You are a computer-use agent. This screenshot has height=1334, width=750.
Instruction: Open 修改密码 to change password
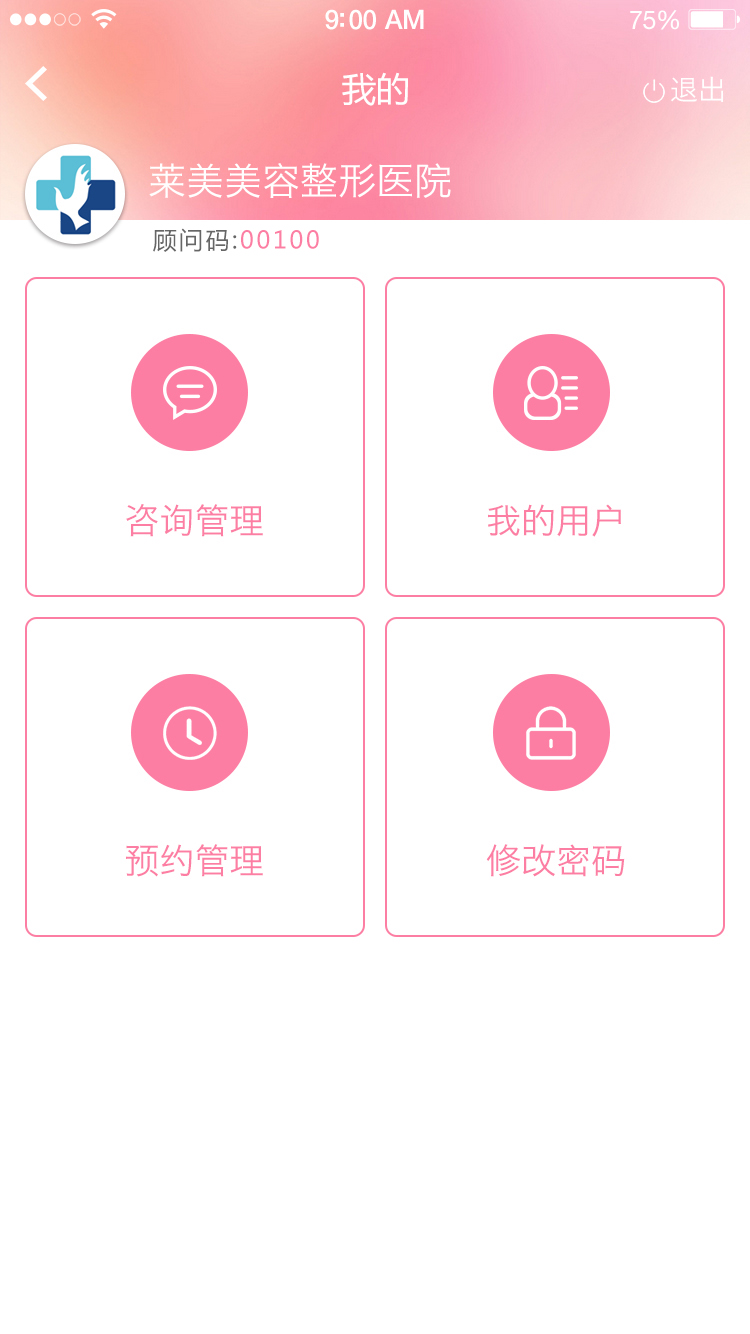tap(555, 777)
